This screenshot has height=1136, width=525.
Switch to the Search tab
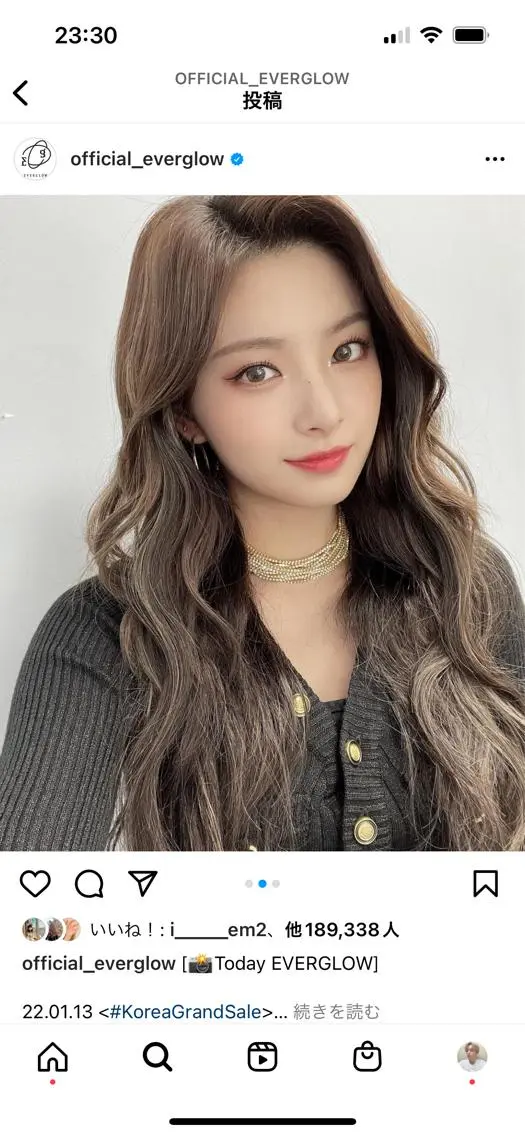coord(157,1058)
